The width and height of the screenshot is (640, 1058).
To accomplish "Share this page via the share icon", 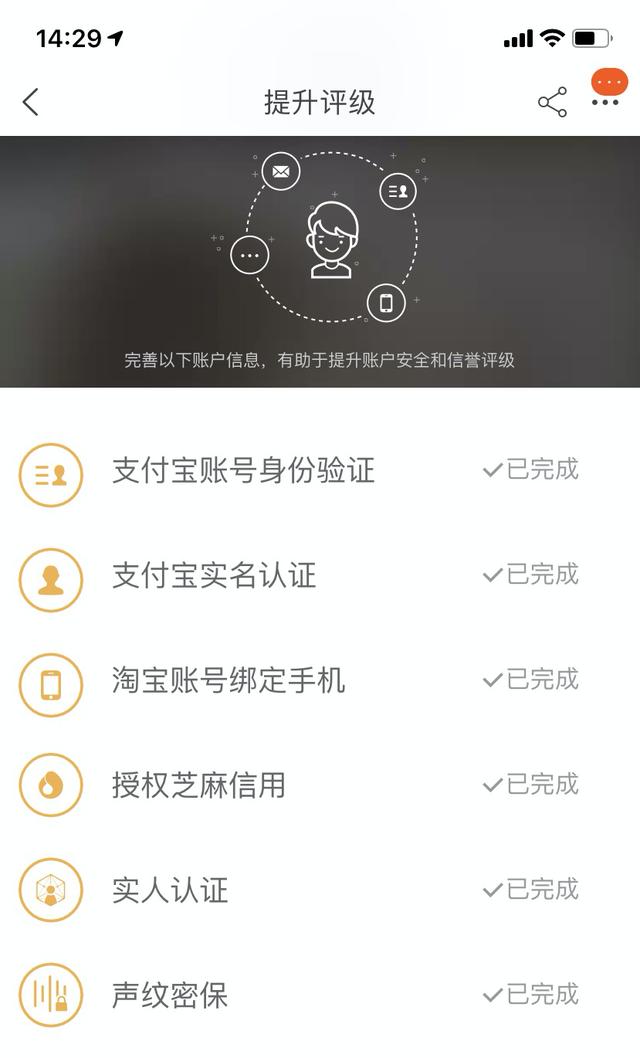I will pos(552,102).
